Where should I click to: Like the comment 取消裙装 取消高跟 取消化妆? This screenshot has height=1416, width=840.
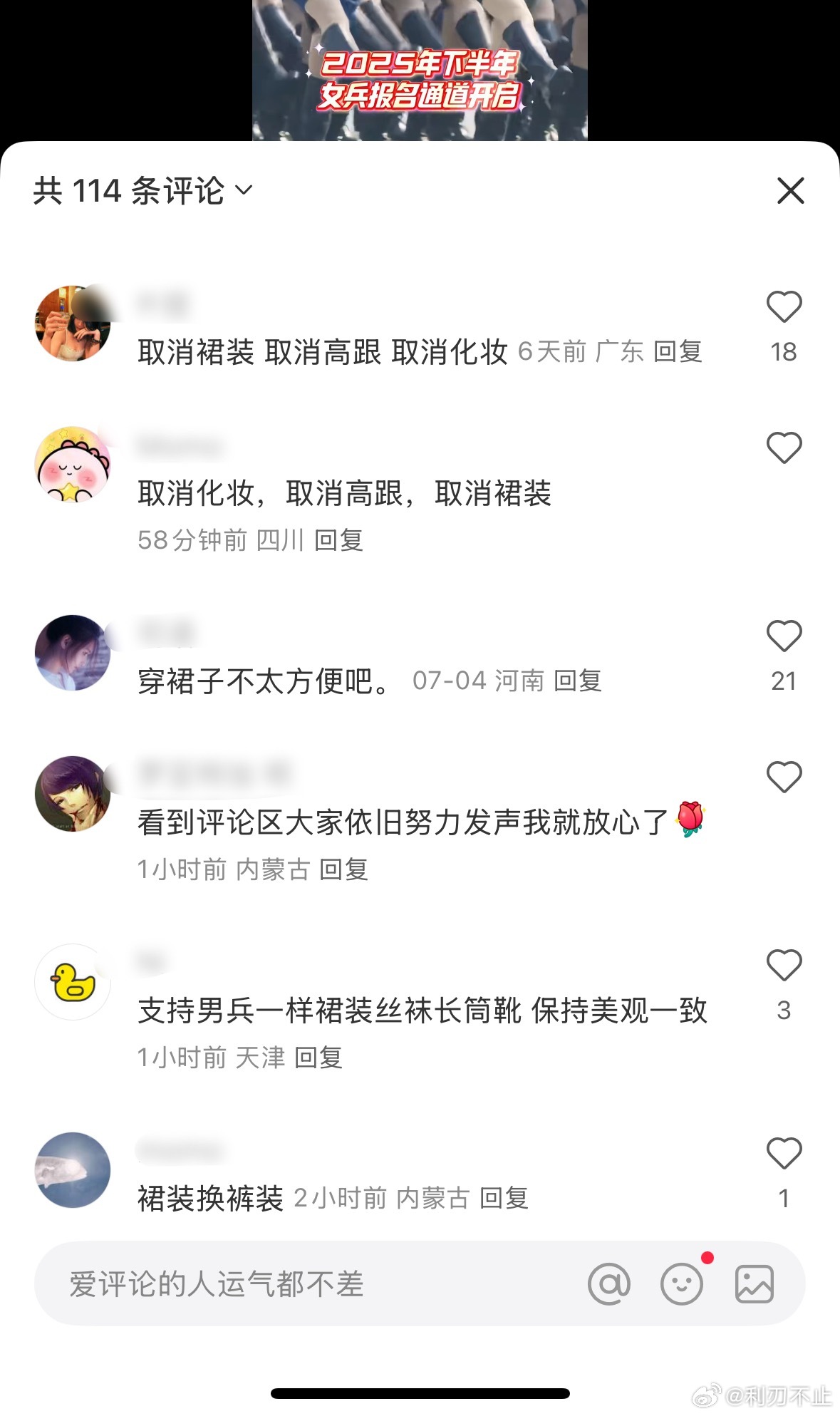[x=784, y=307]
